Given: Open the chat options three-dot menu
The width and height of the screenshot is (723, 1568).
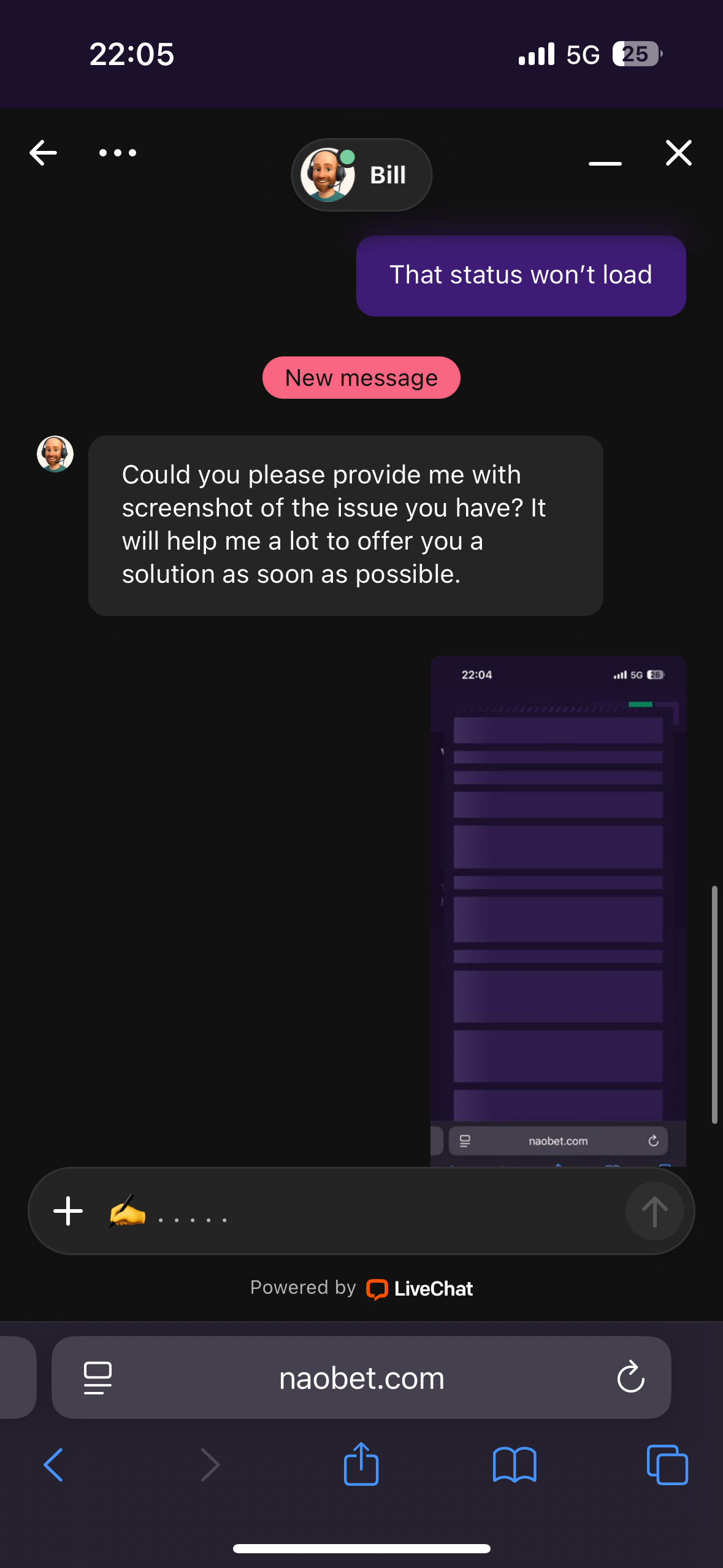Looking at the screenshot, I should coord(118,153).
